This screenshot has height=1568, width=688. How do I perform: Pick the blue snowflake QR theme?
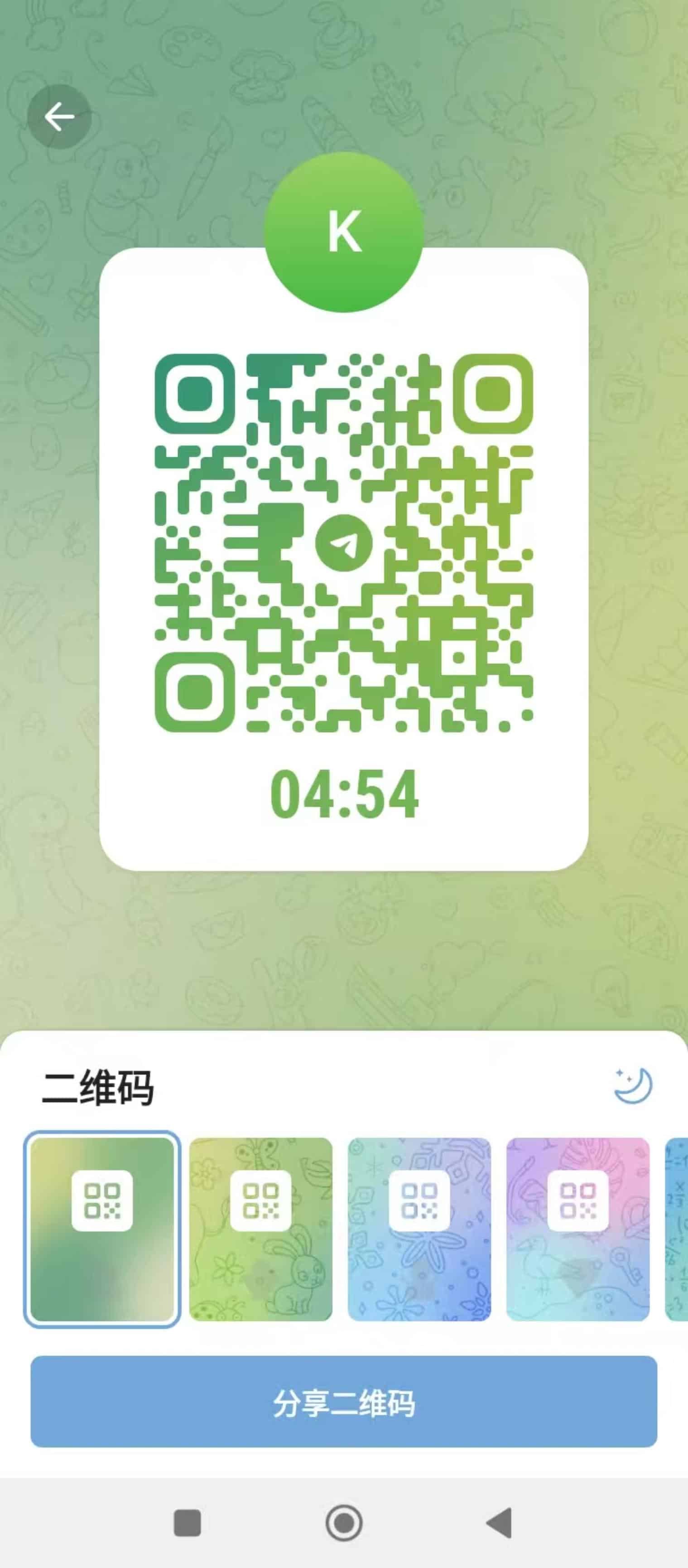coord(419,1229)
